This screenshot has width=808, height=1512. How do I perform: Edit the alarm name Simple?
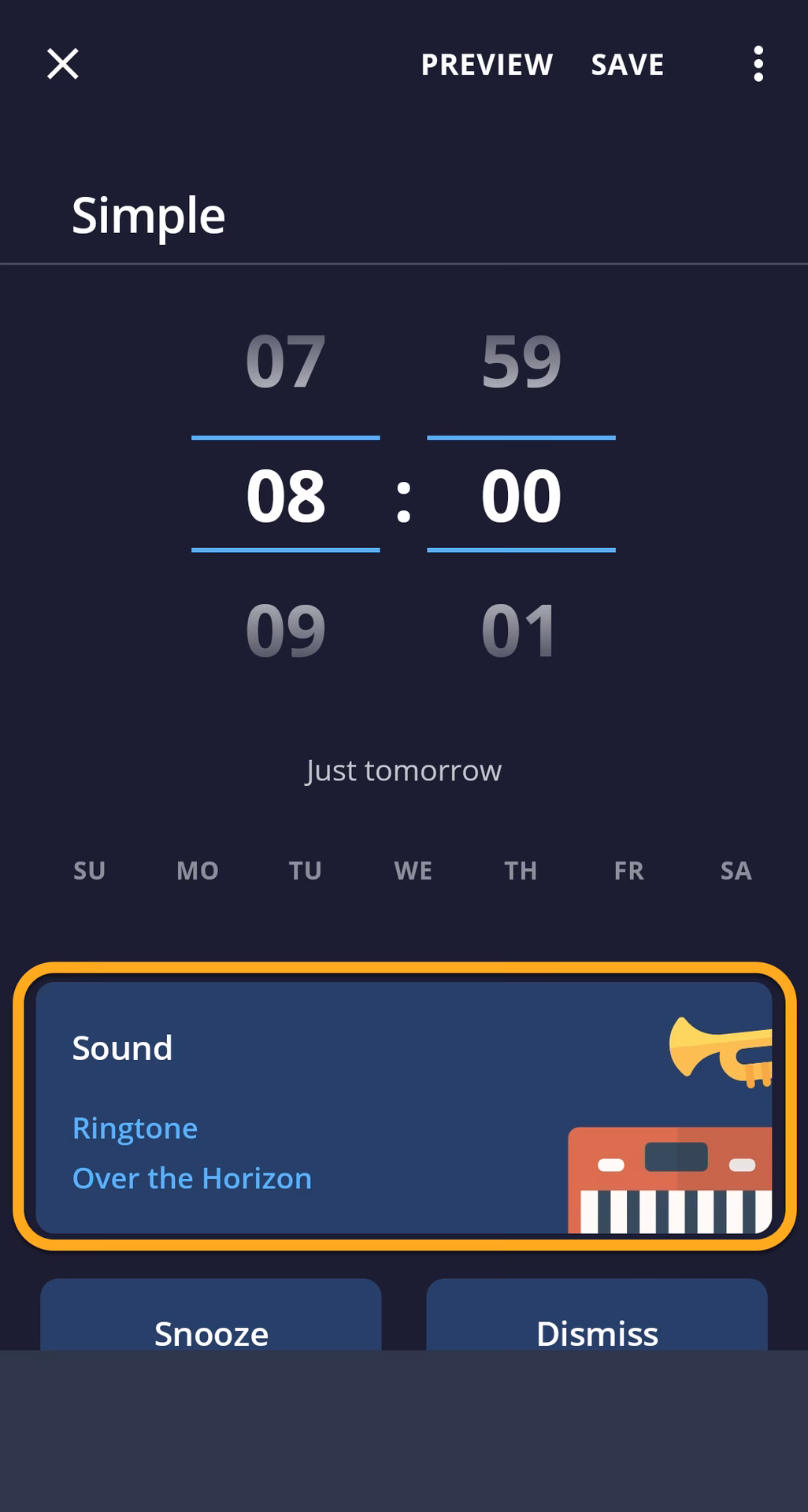coord(149,216)
